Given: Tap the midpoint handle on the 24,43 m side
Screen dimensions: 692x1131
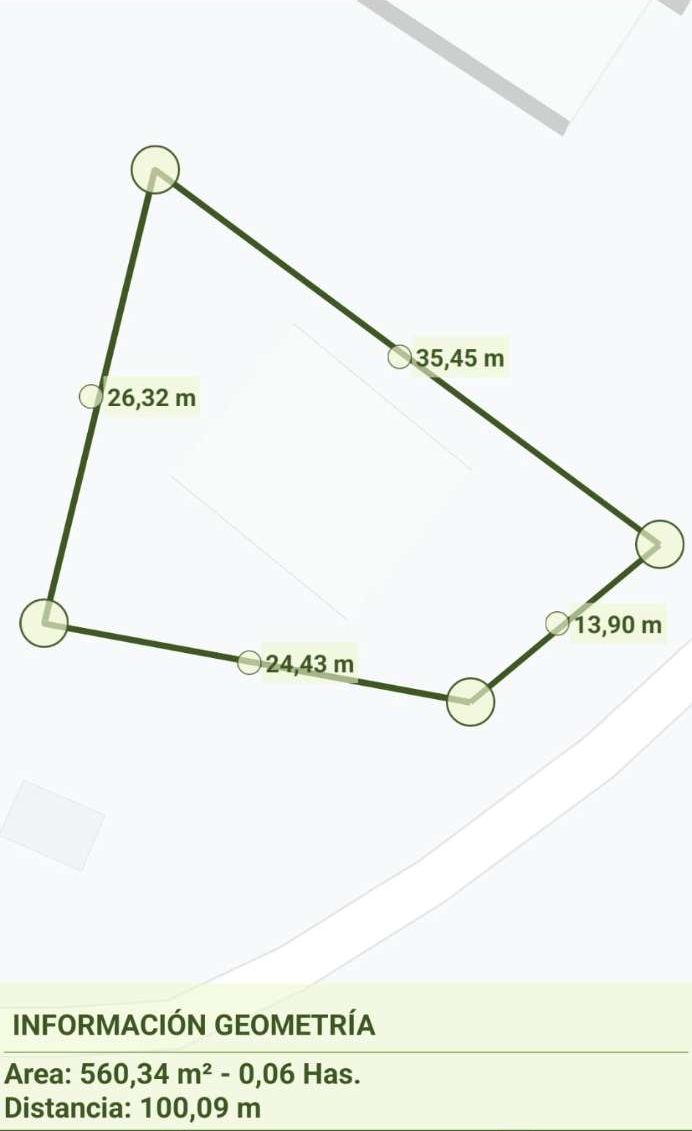Looking at the screenshot, I should point(249,662).
